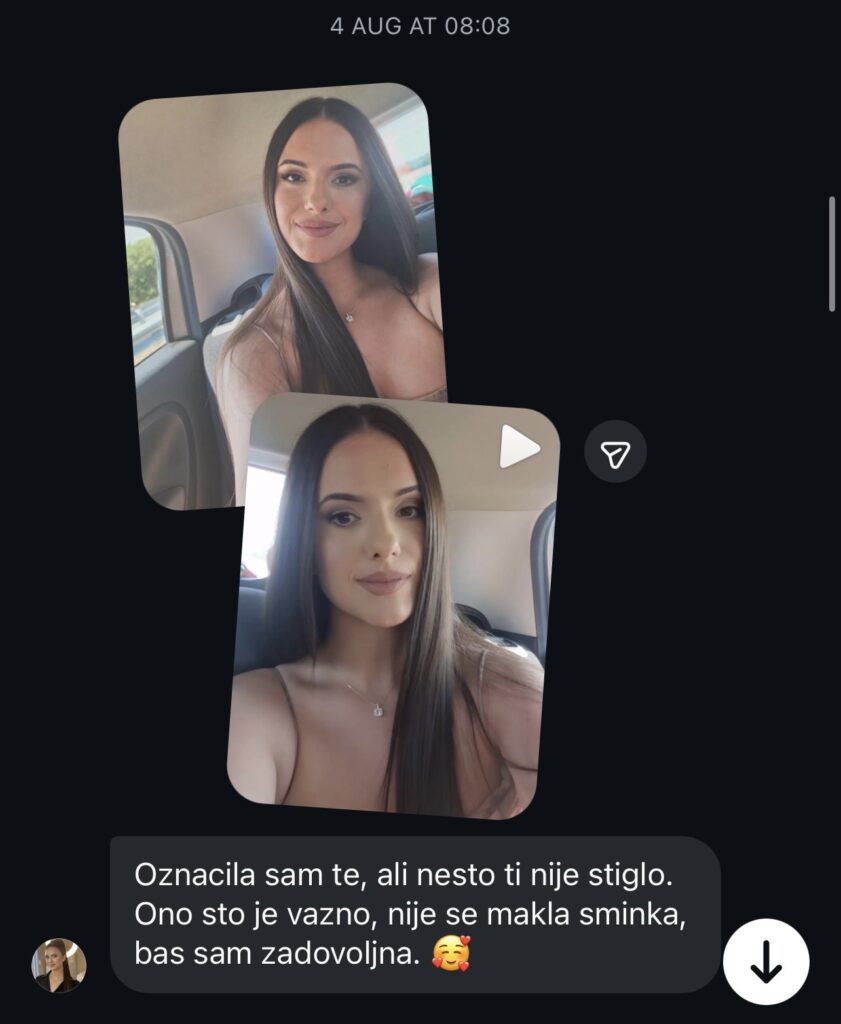Screen dimensions: 841x1024
Task: Open the sender's profile picture
Action: [59, 965]
